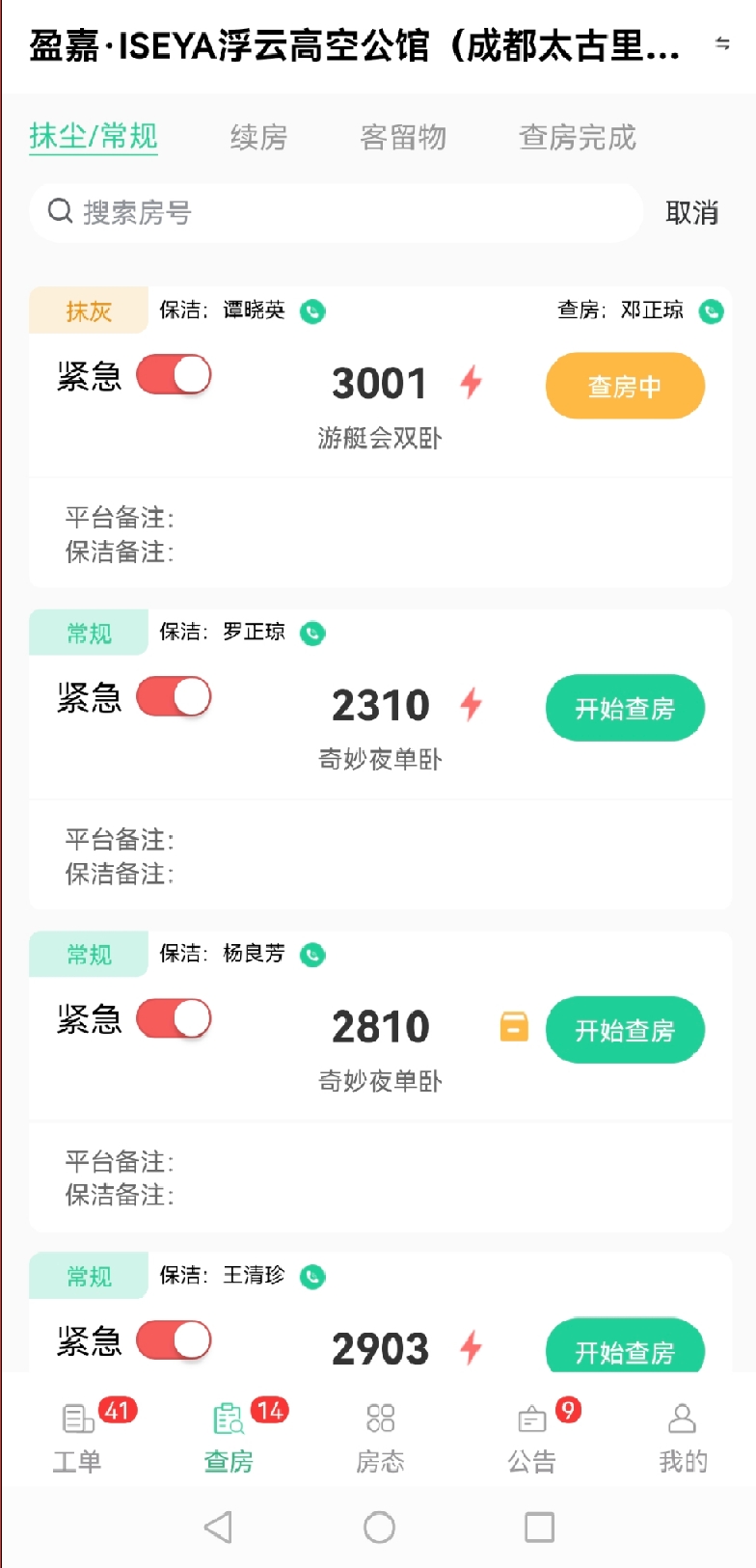Tap 开始查房 for room 2810
756x1568 pixels.
pos(625,1030)
